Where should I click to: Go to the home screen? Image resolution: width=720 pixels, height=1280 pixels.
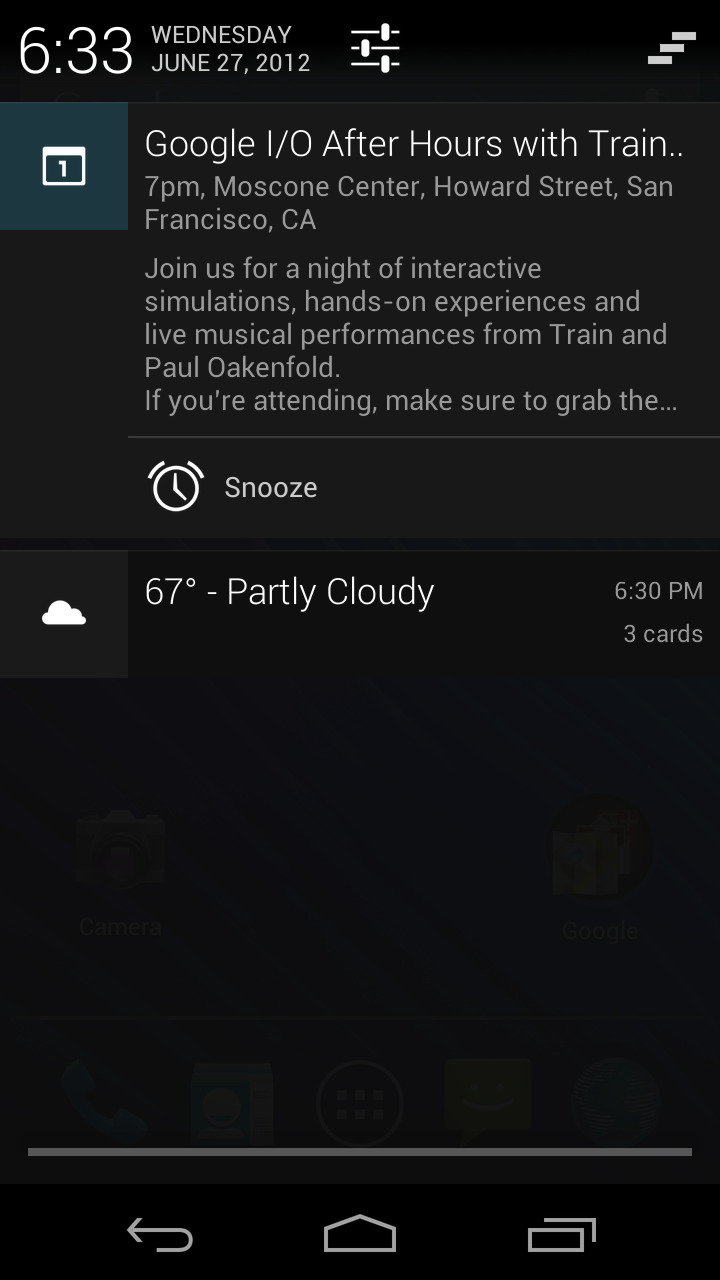pyautogui.click(x=360, y=1235)
